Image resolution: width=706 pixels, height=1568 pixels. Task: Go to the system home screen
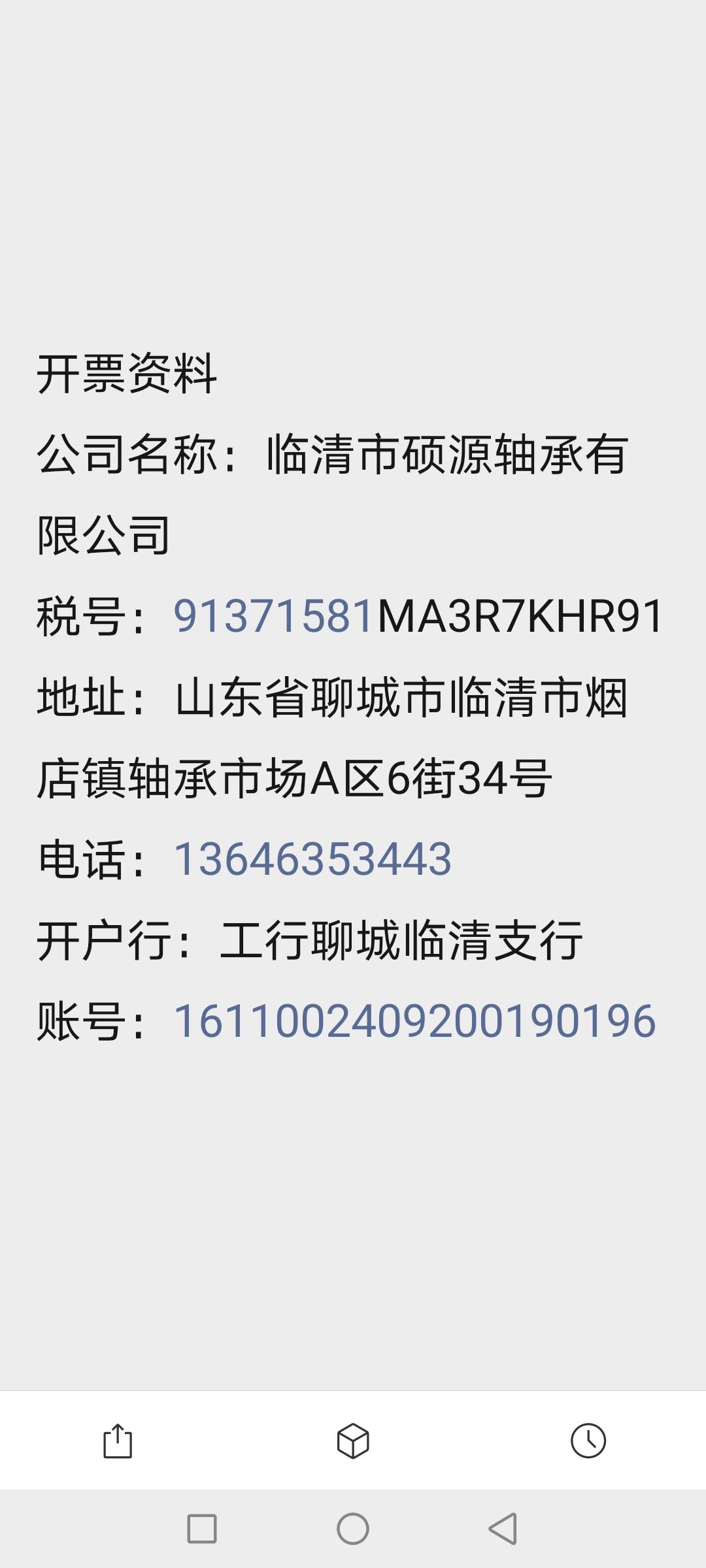click(x=353, y=1529)
